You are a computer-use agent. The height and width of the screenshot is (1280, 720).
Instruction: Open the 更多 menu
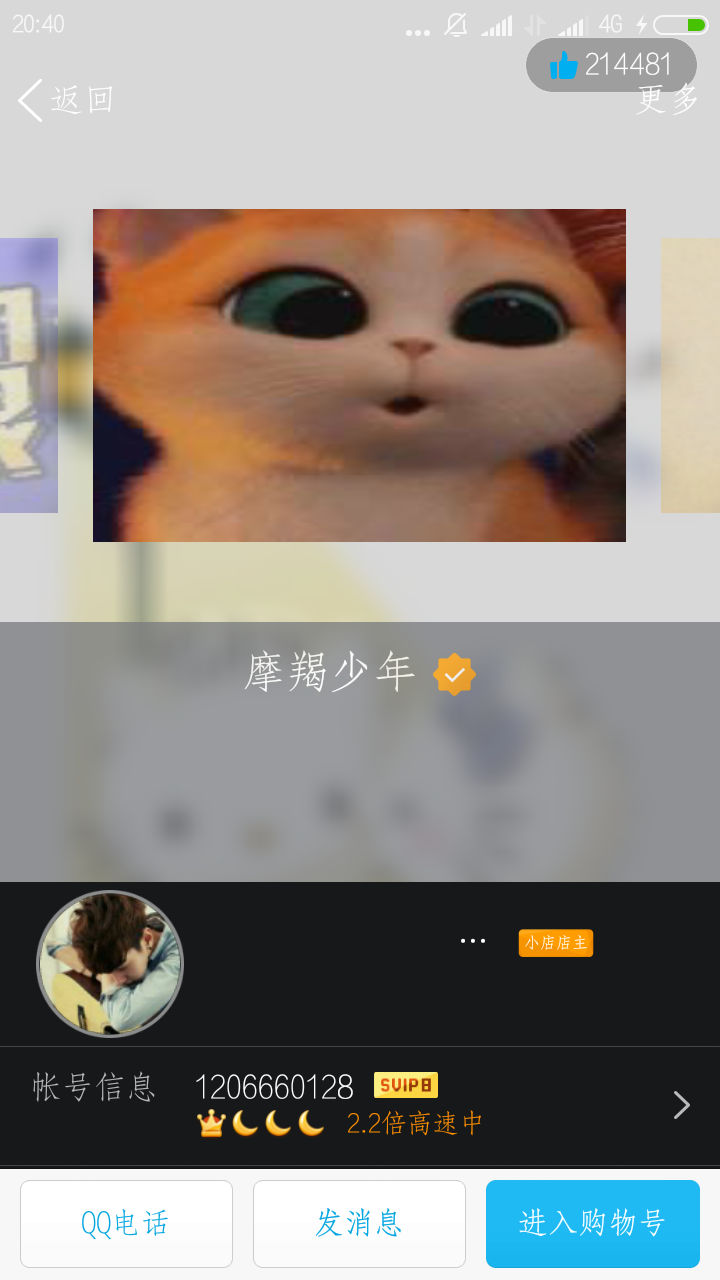pyautogui.click(x=668, y=100)
